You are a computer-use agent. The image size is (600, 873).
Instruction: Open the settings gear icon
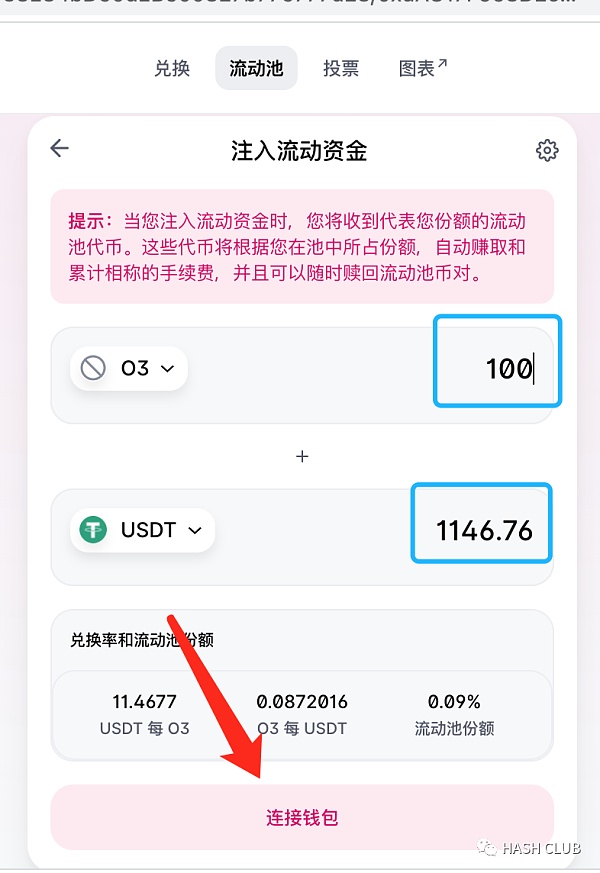point(546,150)
